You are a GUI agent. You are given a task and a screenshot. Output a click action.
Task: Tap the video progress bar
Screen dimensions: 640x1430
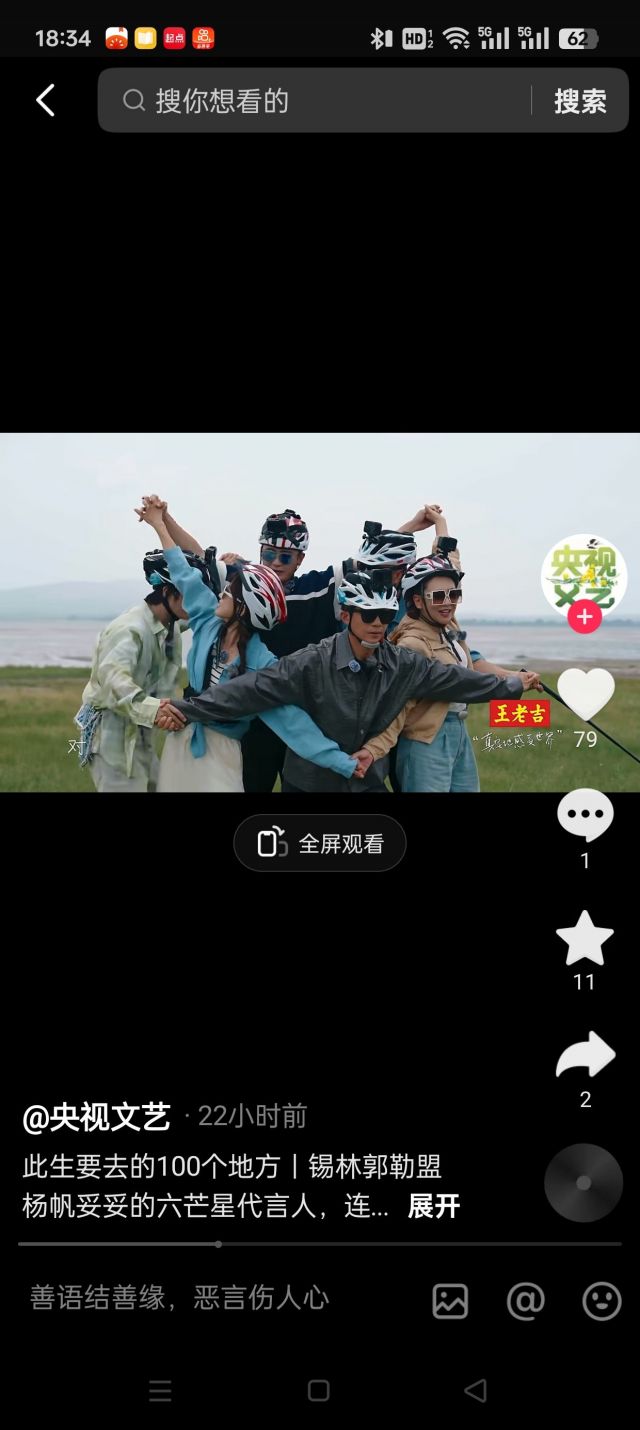tap(320, 1244)
